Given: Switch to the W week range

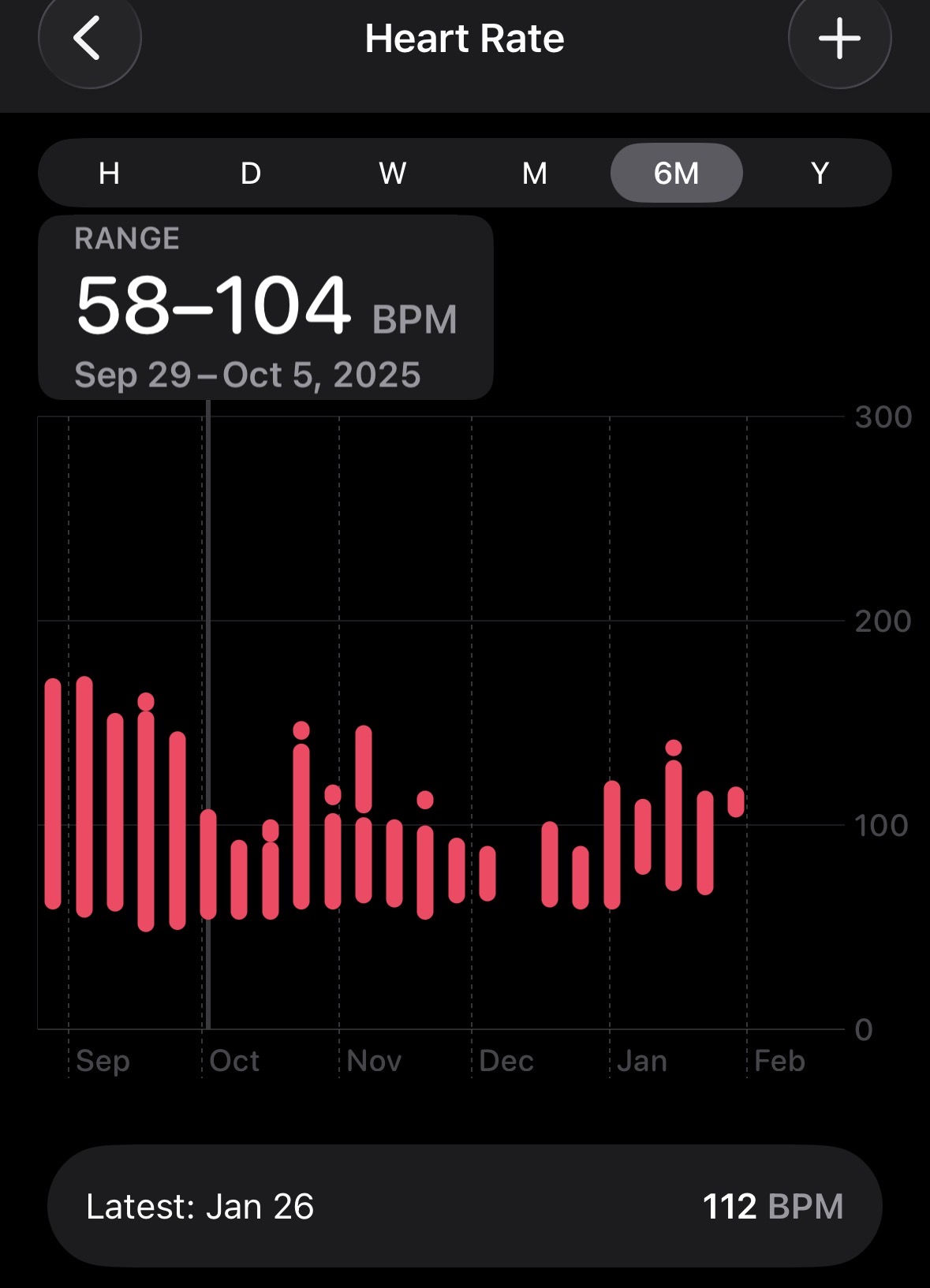Looking at the screenshot, I should pyautogui.click(x=393, y=173).
